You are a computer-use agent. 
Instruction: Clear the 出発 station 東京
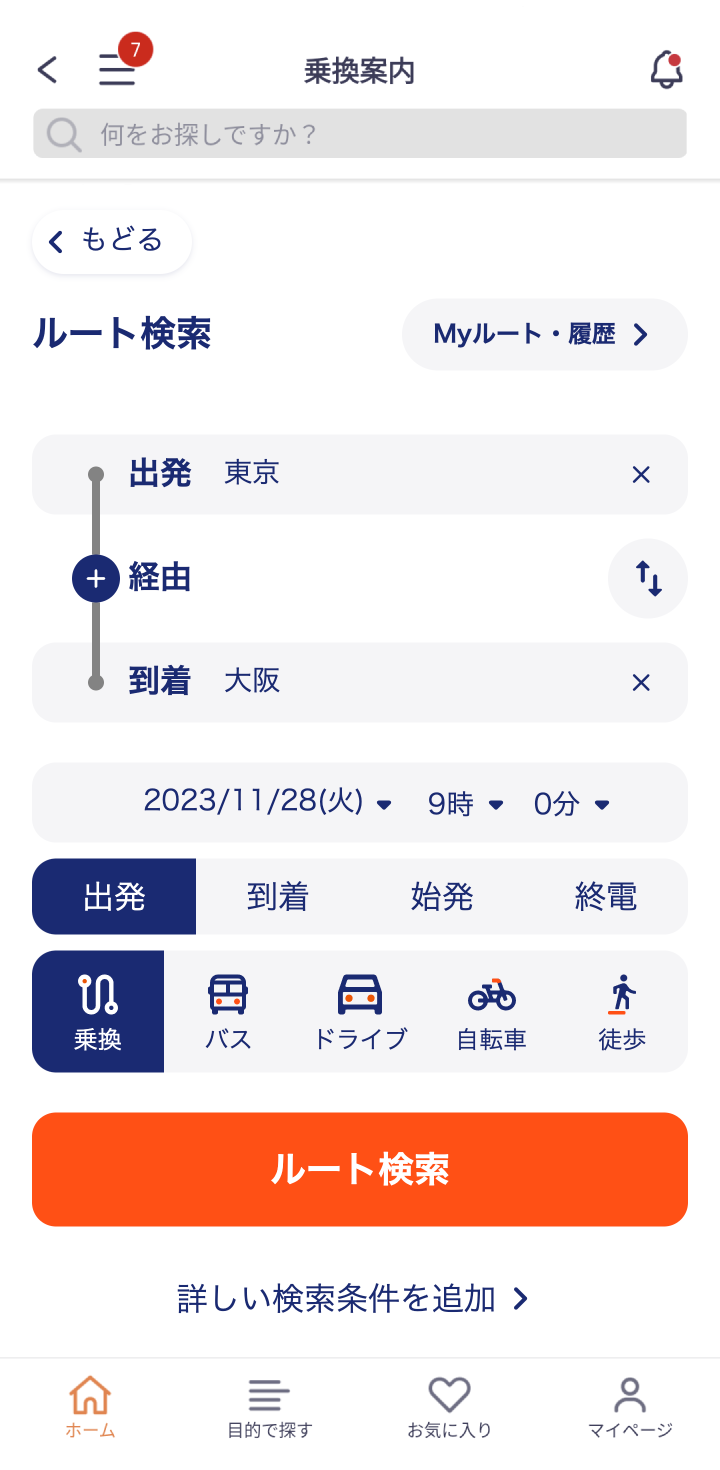(x=641, y=475)
